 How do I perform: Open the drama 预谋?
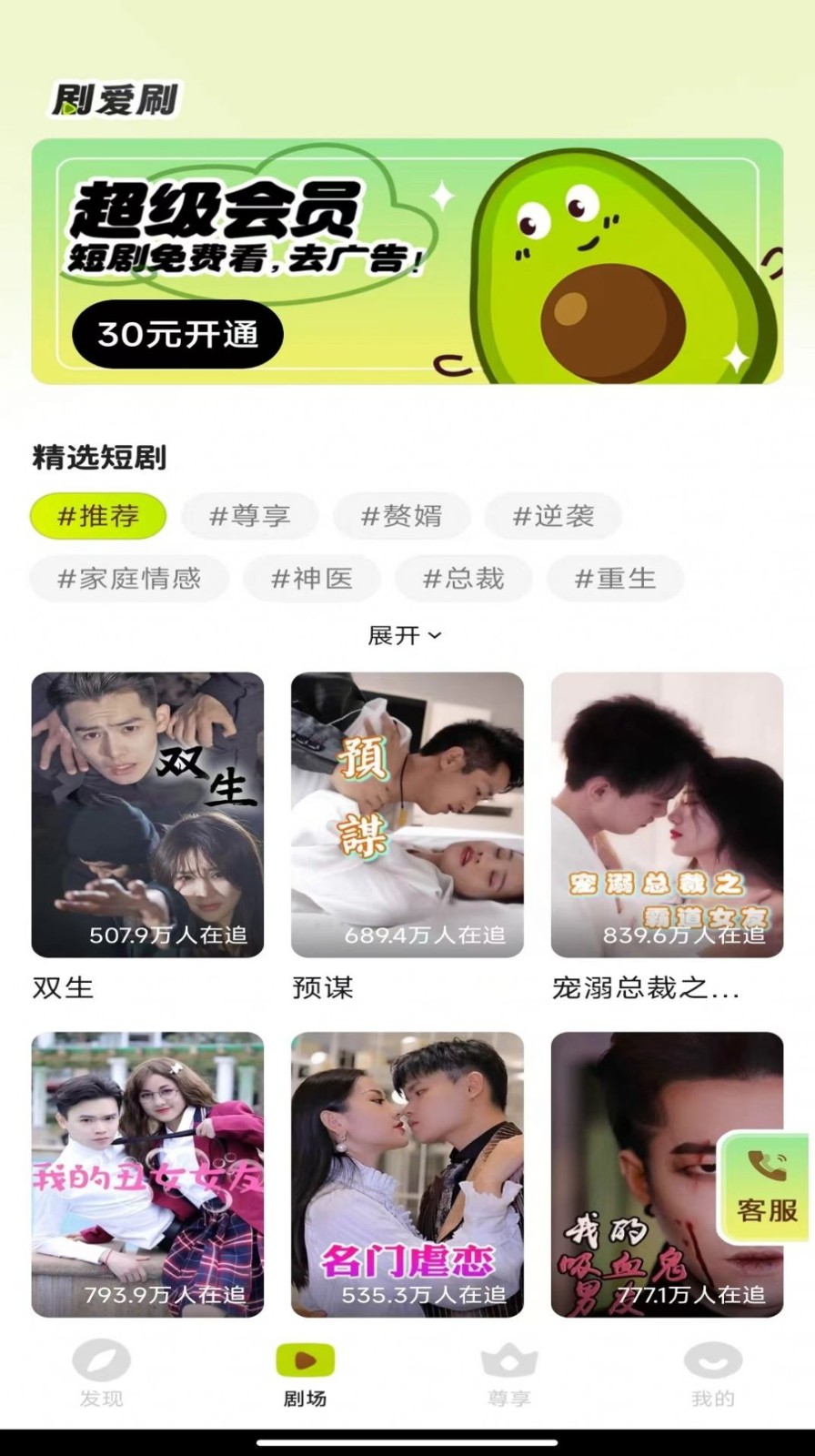click(x=407, y=814)
